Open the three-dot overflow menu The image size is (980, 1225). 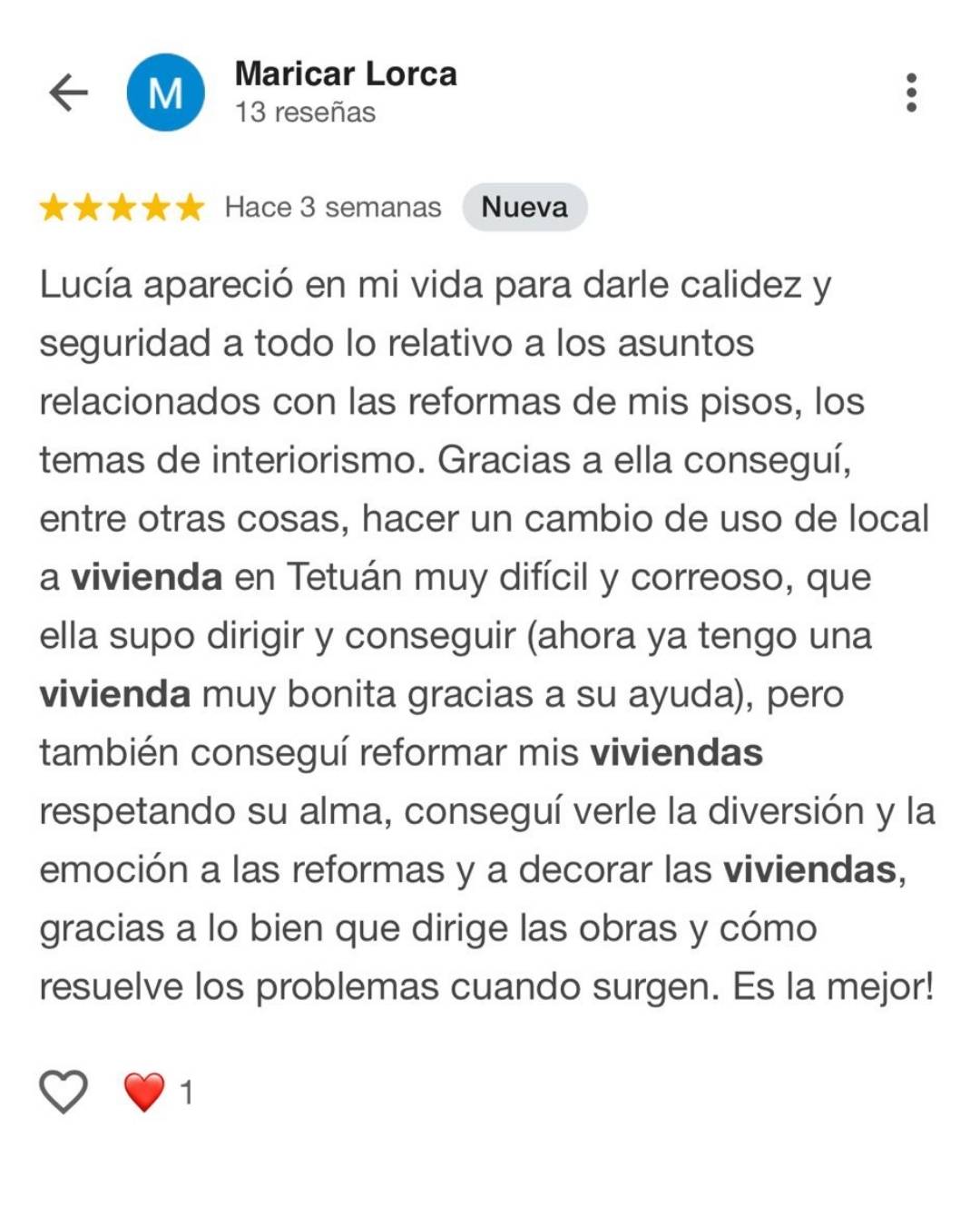(911, 93)
